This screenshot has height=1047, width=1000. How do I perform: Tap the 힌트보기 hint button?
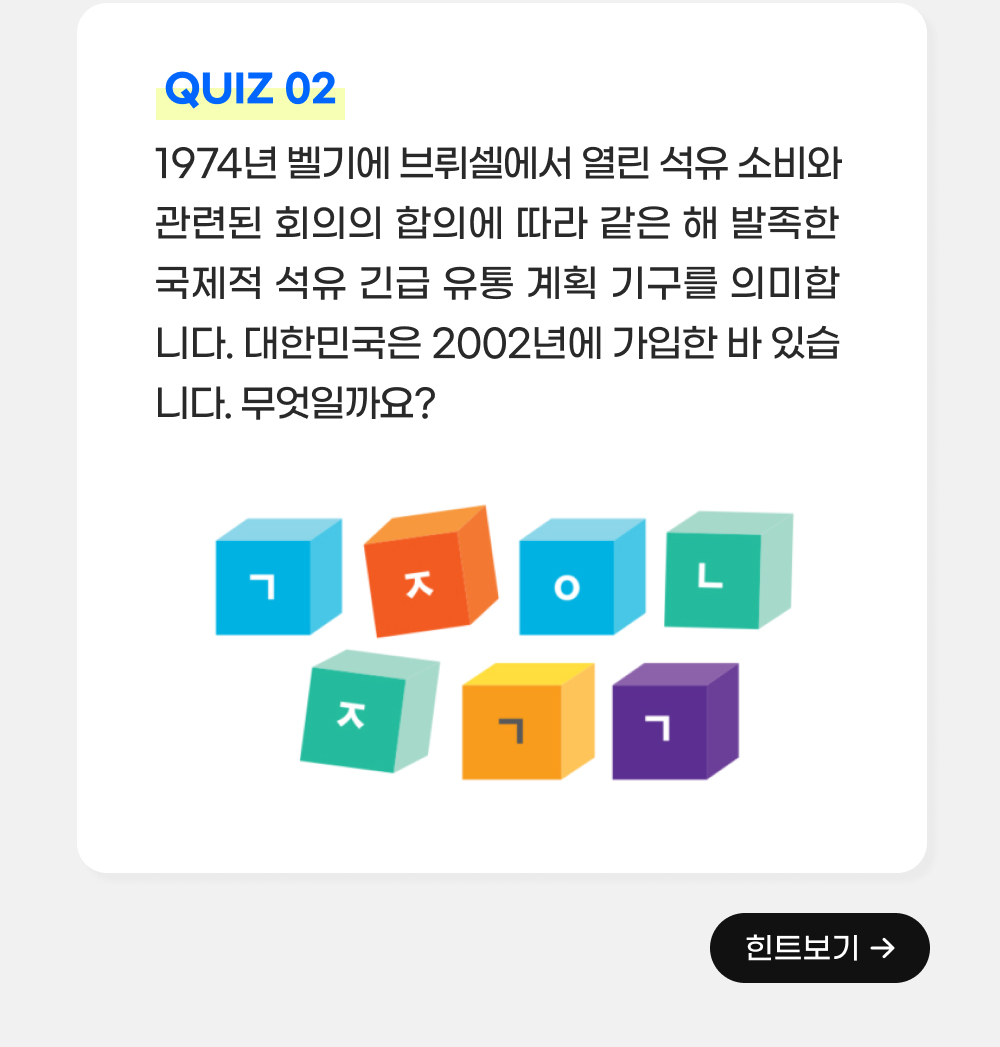pos(819,947)
